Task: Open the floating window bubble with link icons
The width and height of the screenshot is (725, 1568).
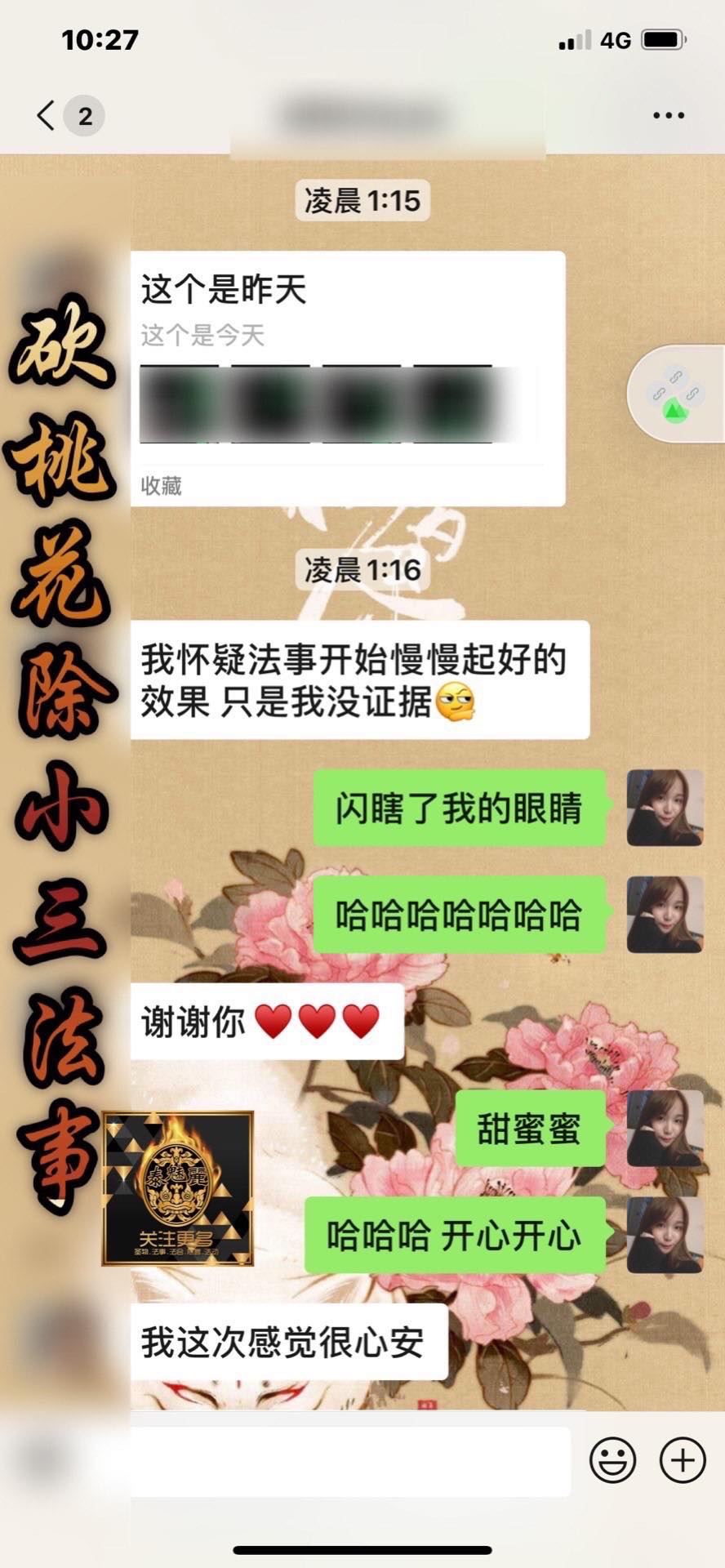Action: [x=676, y=394]
